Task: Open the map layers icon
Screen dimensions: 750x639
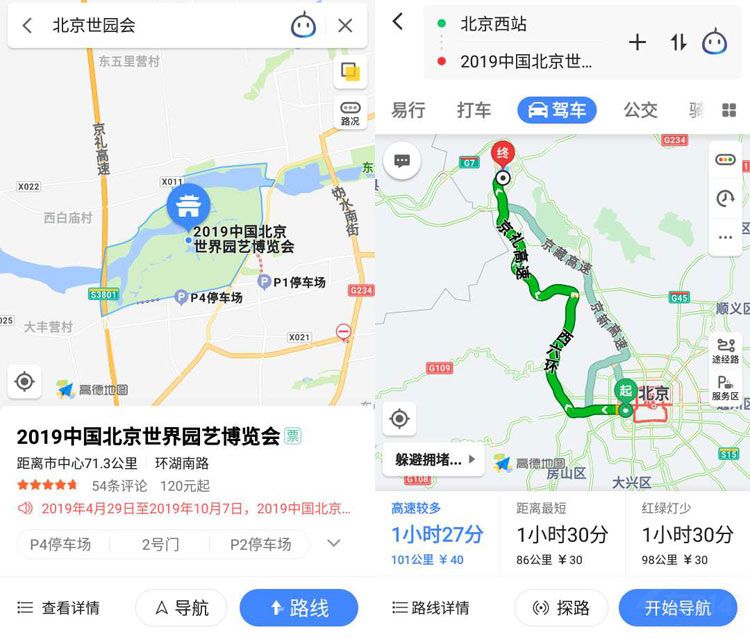Action: (x=350, y=72)
